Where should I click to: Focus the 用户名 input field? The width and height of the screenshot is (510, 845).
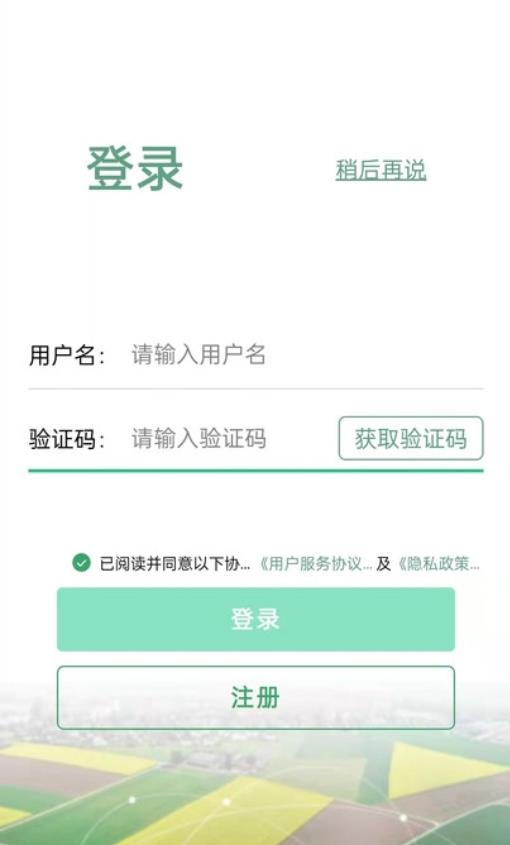coord(306,355)
